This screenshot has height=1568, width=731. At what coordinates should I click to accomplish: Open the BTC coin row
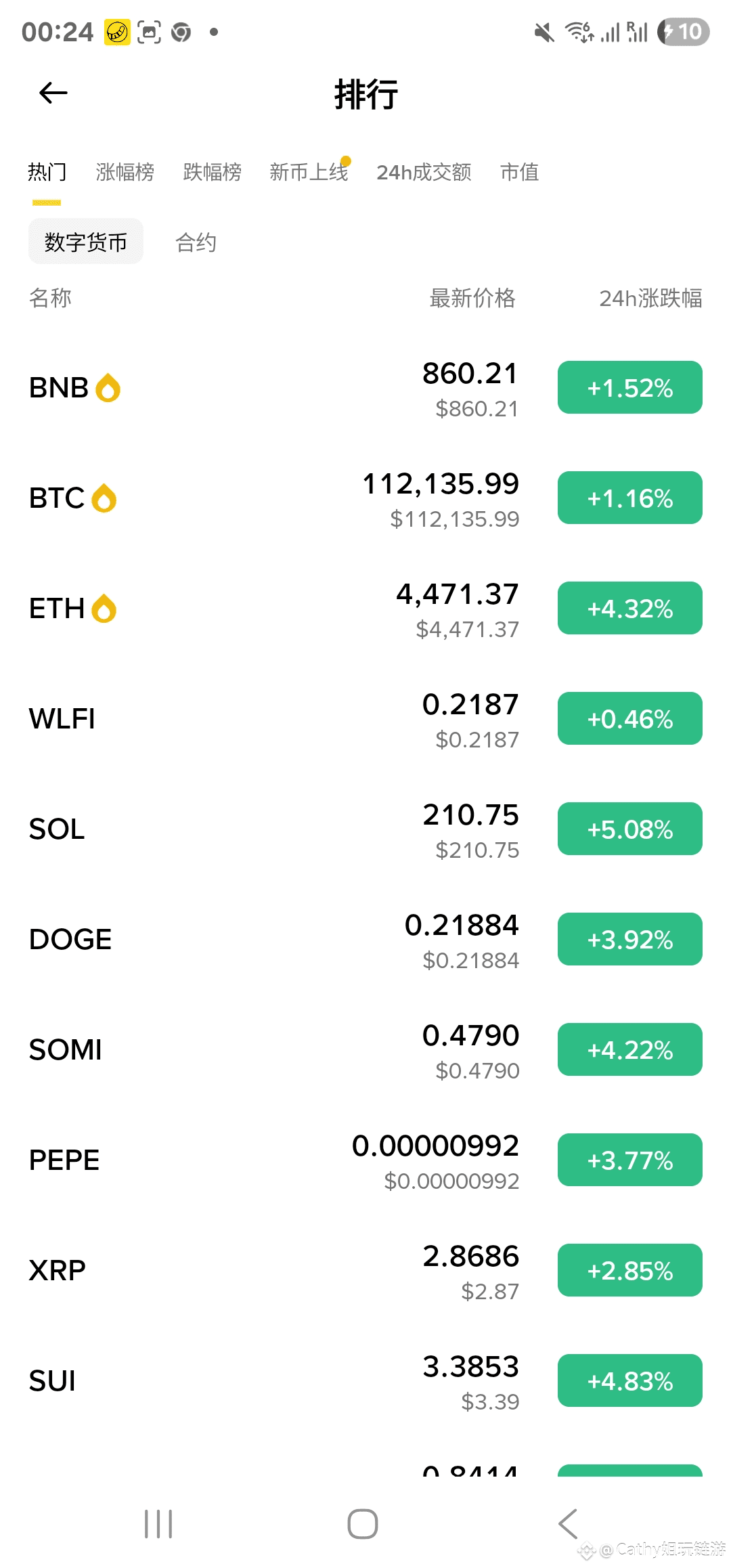[x=271, y=499]
